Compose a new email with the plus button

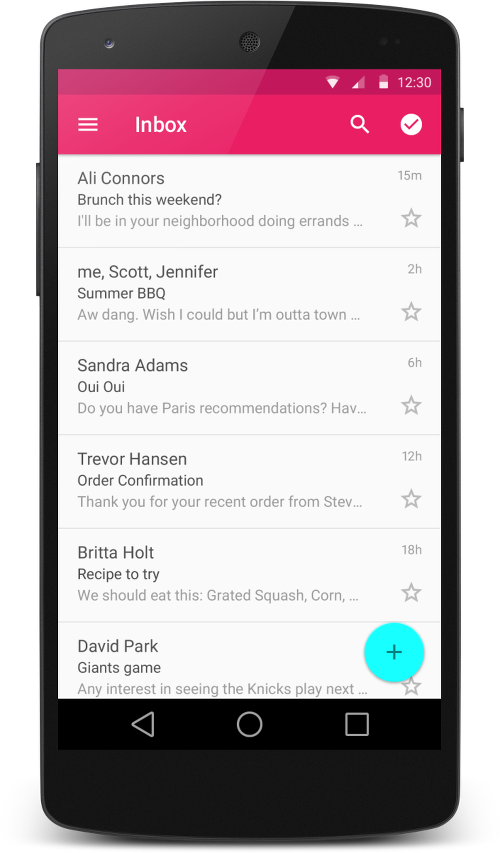click(x=394, y=652)
